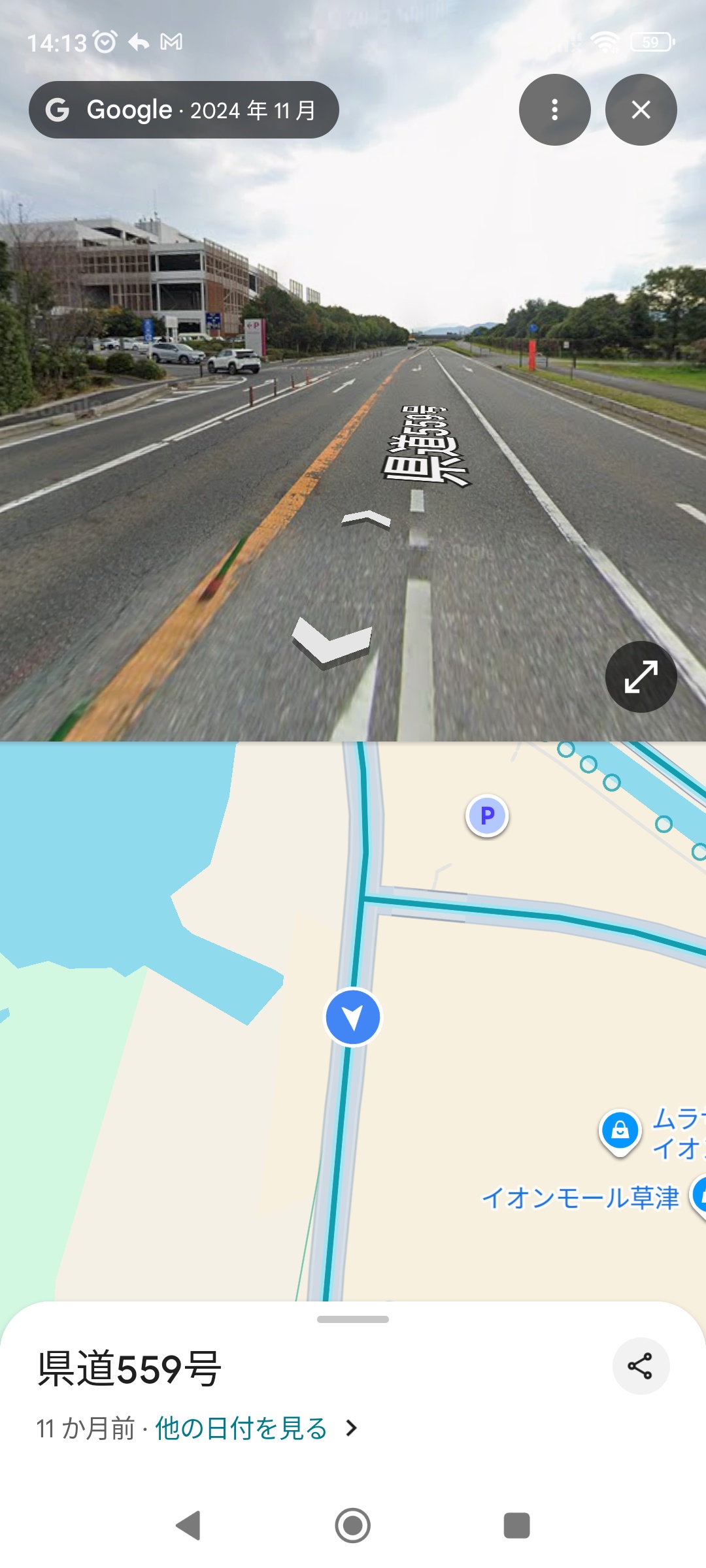The image size is (706, 1568).
Task: Tap the ムラ shopping pin on the map
Action: (x=620, y=1131)
